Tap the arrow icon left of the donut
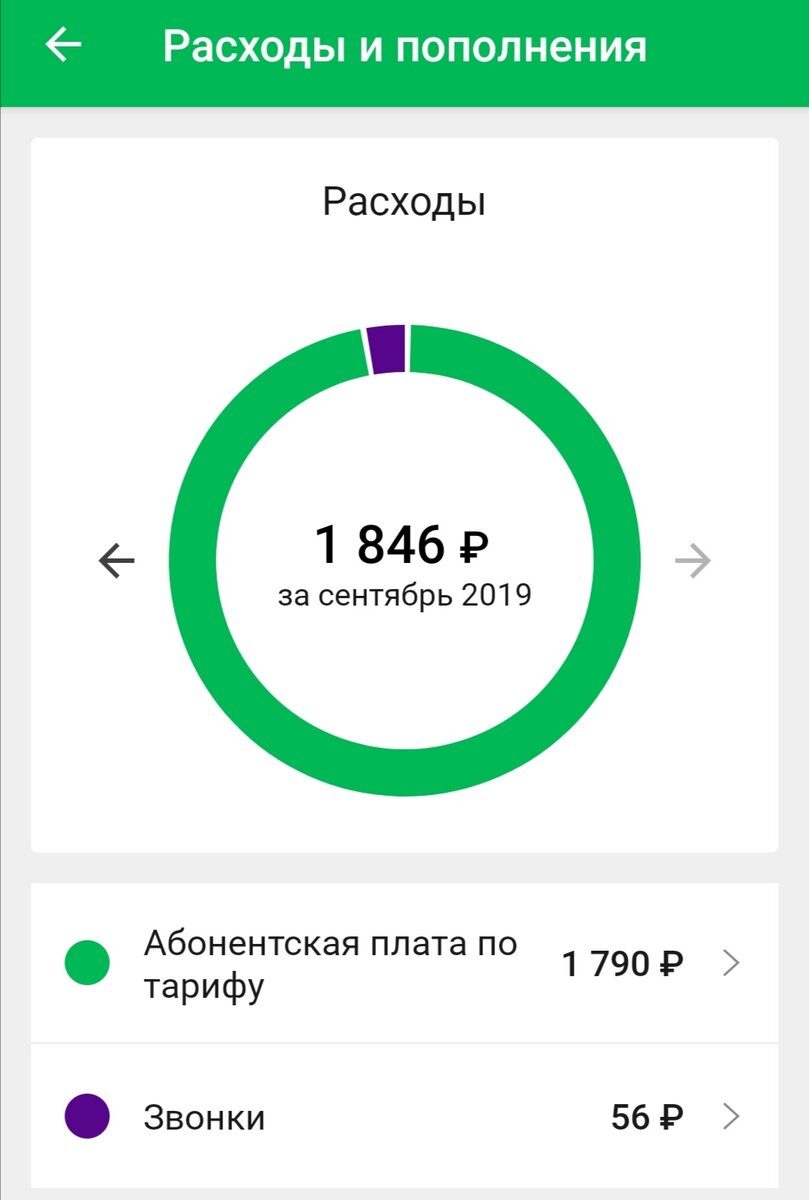Screen dimensions: 809x1200 click(115, 560)
